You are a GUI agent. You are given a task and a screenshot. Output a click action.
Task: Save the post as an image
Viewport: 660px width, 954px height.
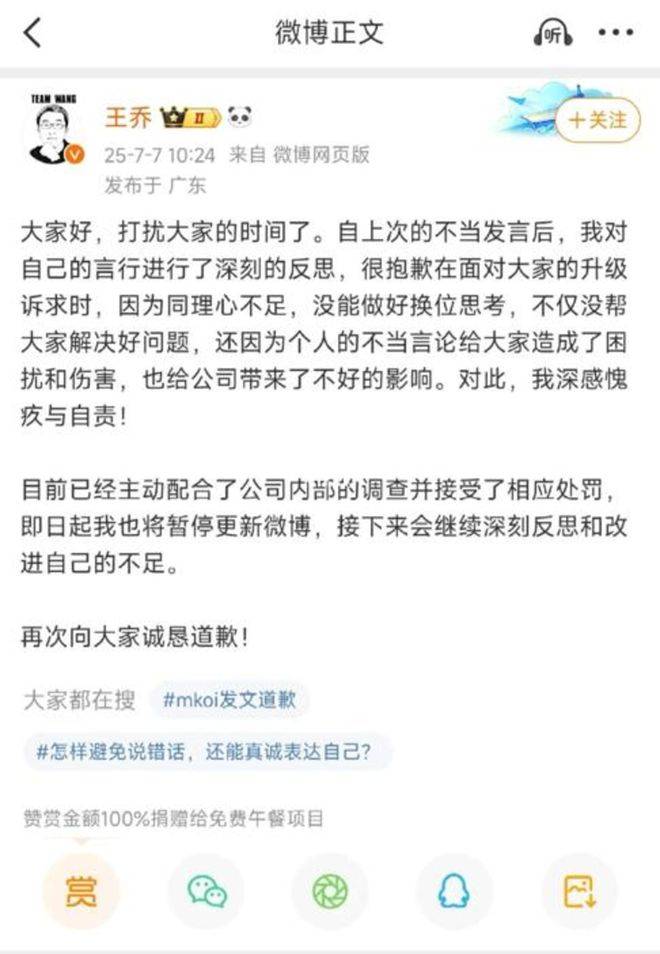click(579, 891)
